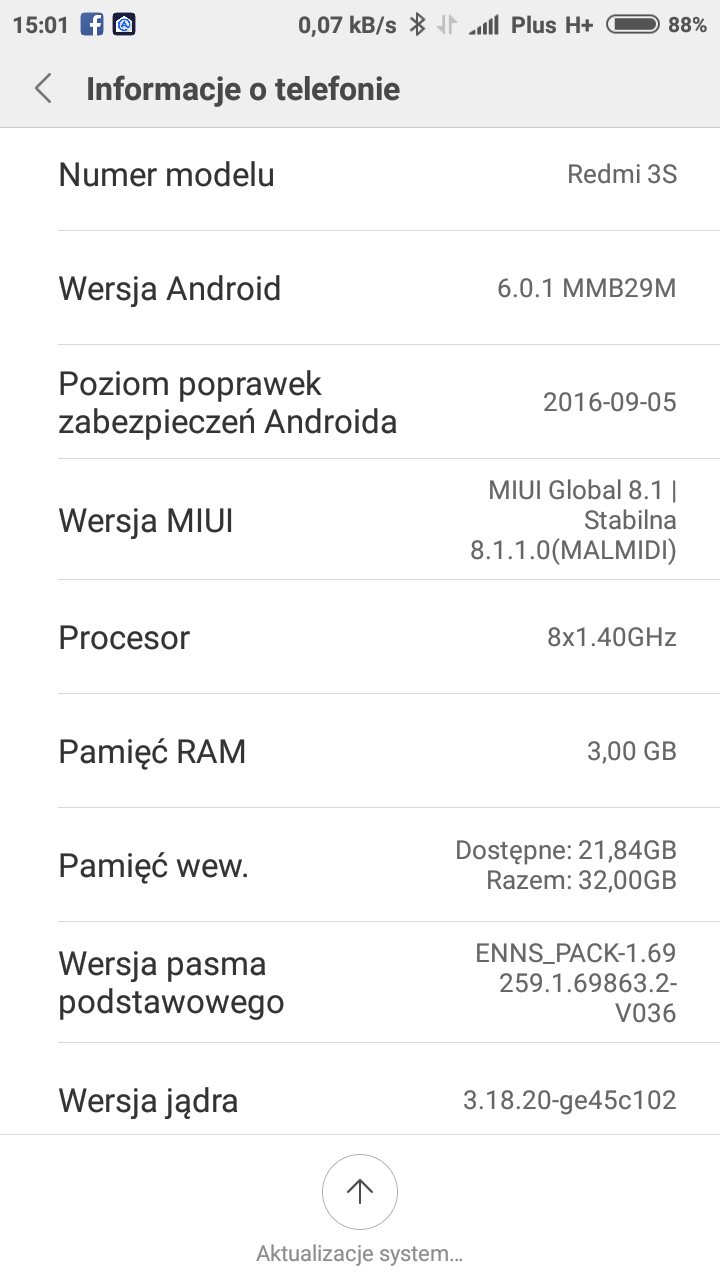Viewport: 720px width, 1280px height.
Task: Tap the Wersja jądra row
Action: (x=360, y=1100)
